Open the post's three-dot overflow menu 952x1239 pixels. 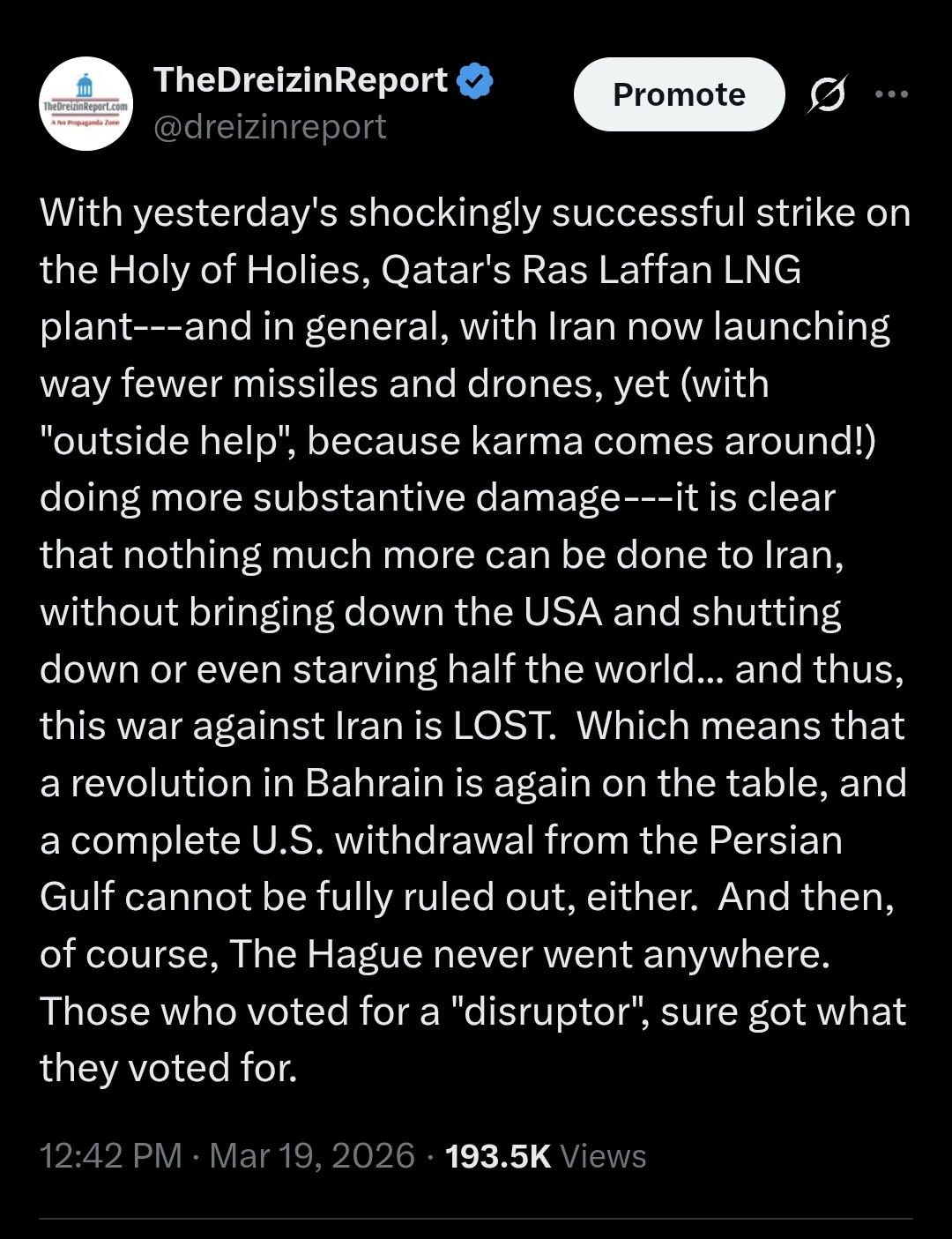891,94
